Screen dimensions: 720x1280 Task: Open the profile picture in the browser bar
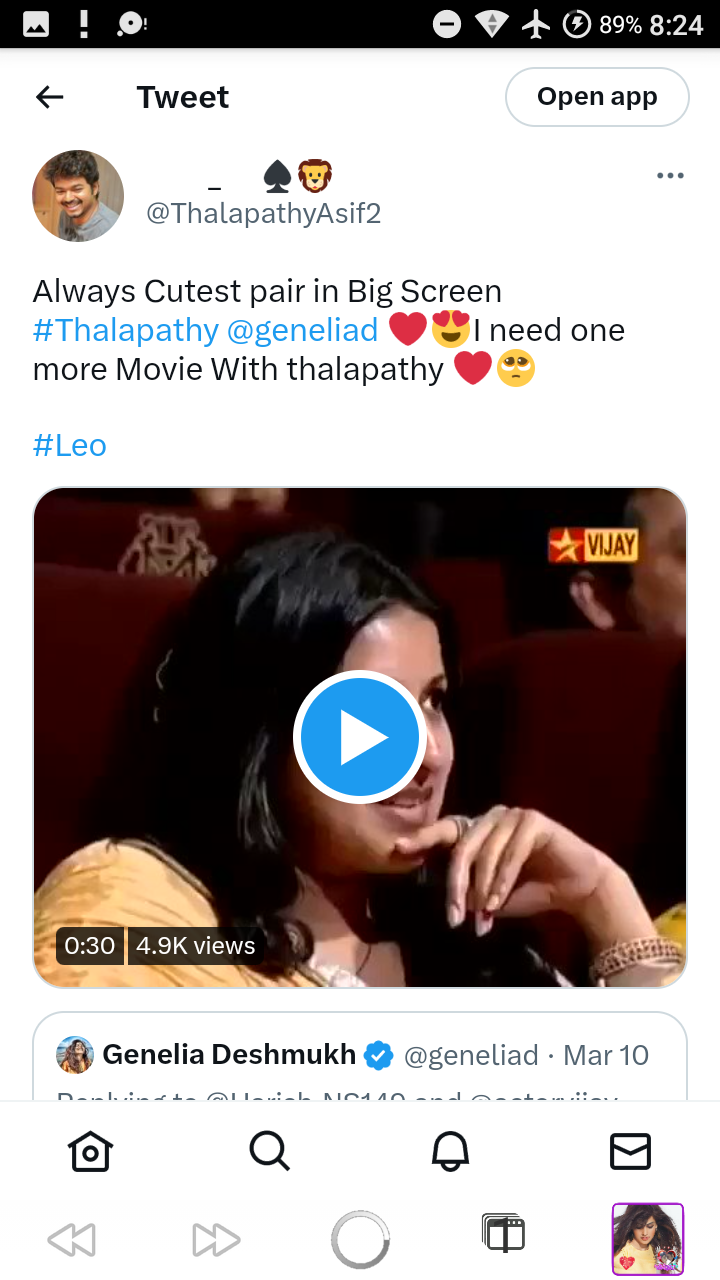click(x=648, y=1240)
